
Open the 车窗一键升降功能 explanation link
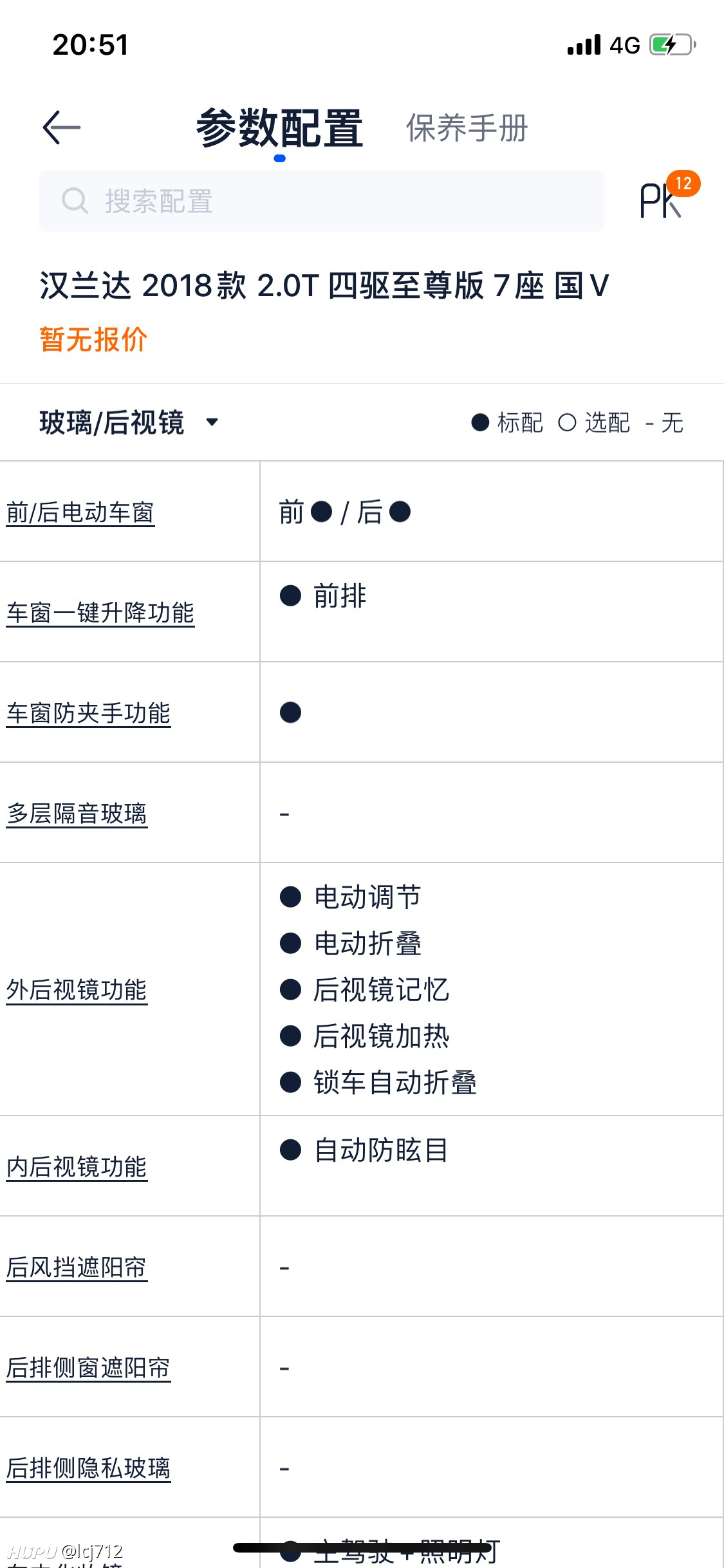coord(100,613)
